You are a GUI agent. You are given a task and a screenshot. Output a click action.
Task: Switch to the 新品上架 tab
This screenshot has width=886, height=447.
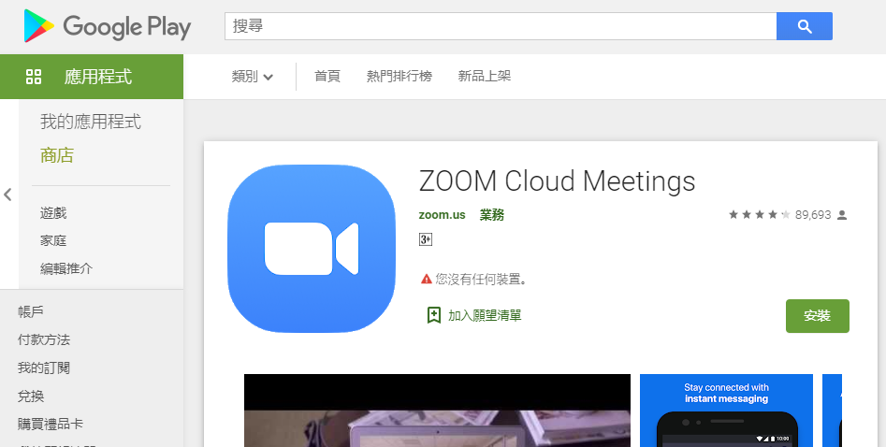tap(484, 77)
